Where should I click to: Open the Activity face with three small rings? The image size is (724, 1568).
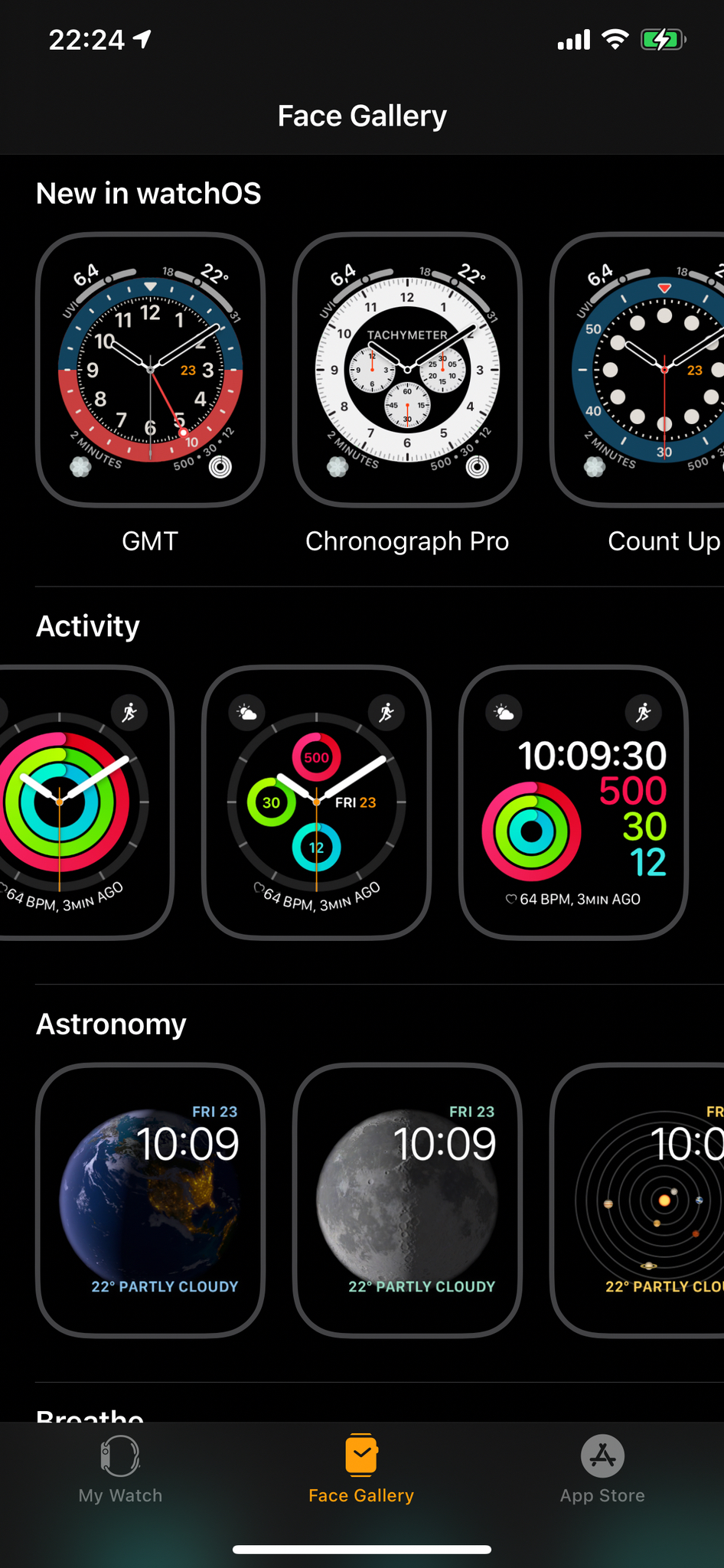[316, 802]
